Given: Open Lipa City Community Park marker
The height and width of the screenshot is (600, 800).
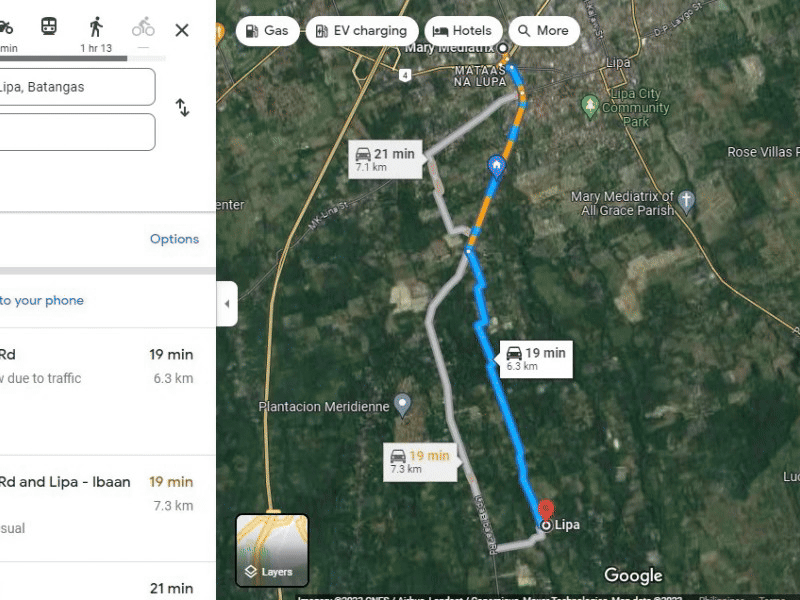Looking at the screenshot, I should pyautogui.click(x=590, y=104).
